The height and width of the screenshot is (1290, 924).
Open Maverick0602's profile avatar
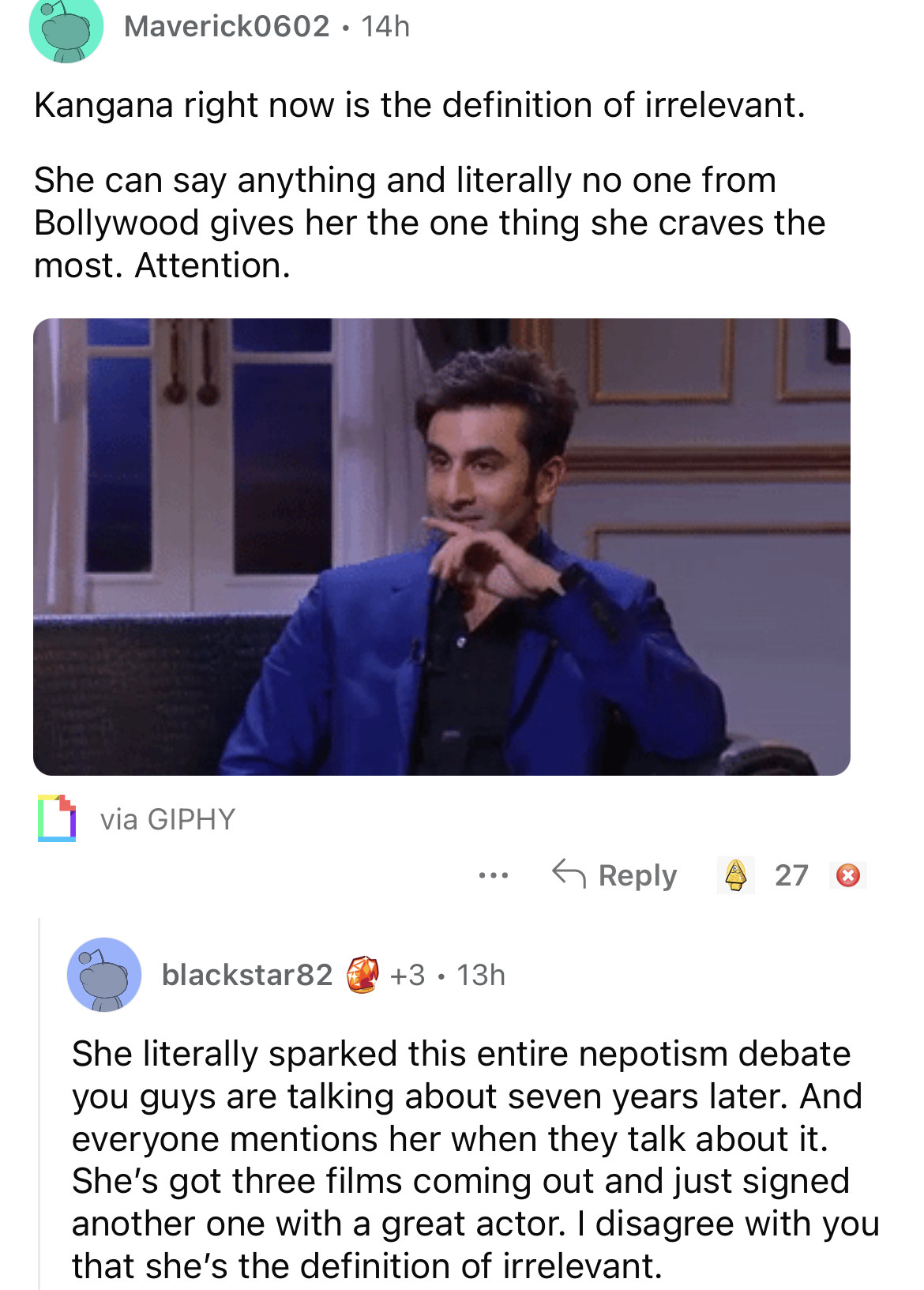pos(66,28)
